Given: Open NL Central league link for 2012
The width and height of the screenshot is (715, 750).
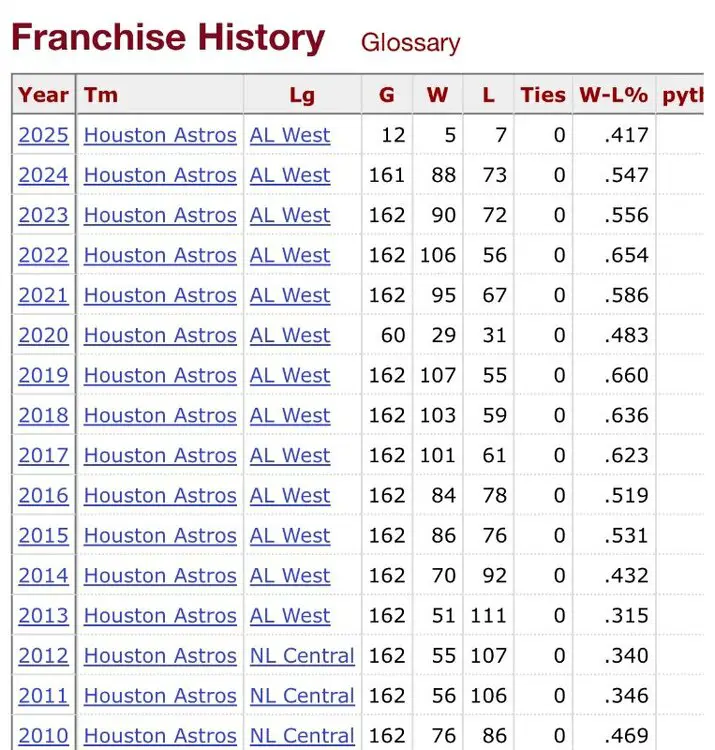Looking at the screenshot, I should pyautogui.click(x=302, y=655).
